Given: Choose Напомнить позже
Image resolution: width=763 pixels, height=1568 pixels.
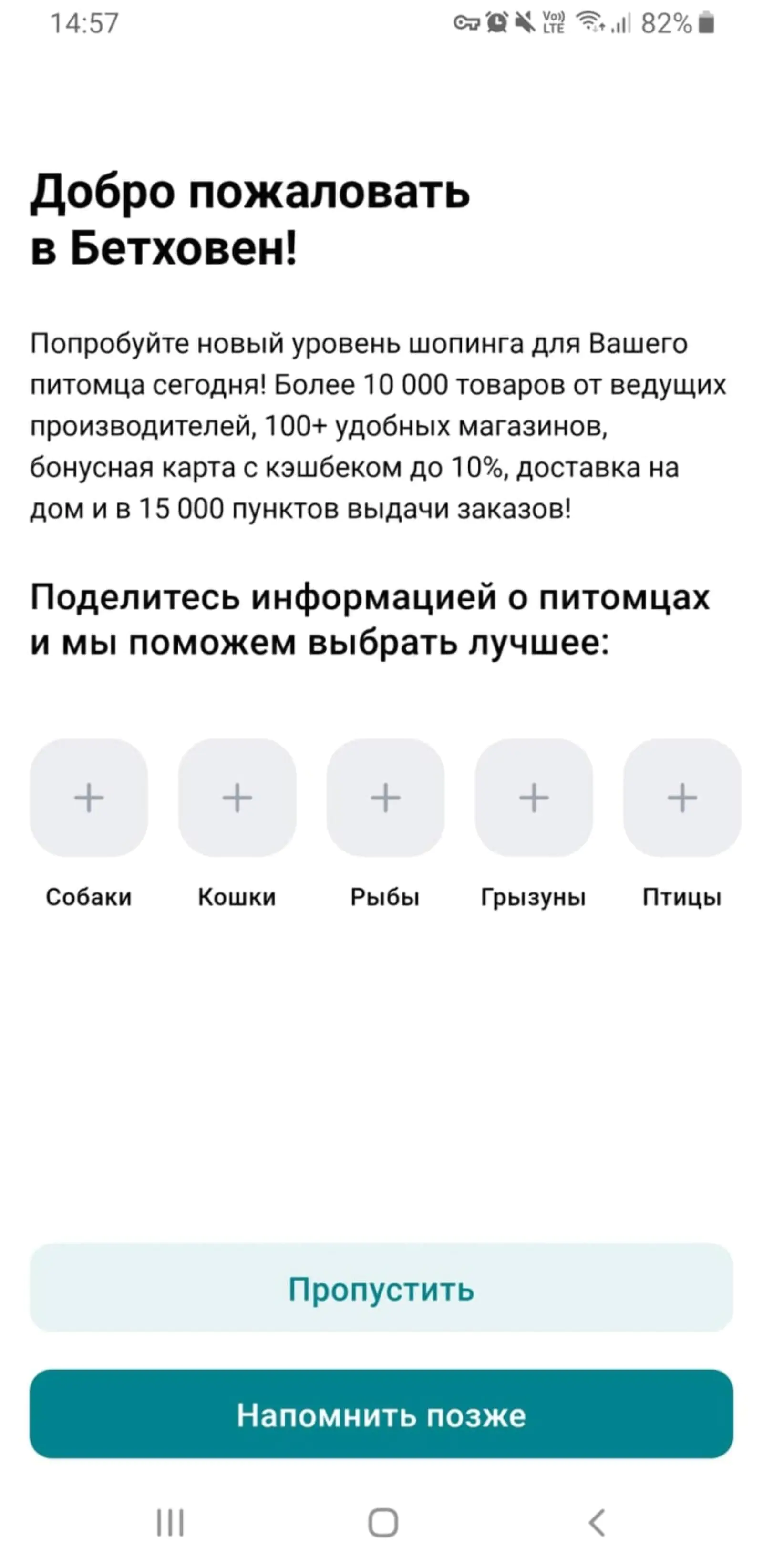Looking at the screenshot, I should click(381, 1414).
